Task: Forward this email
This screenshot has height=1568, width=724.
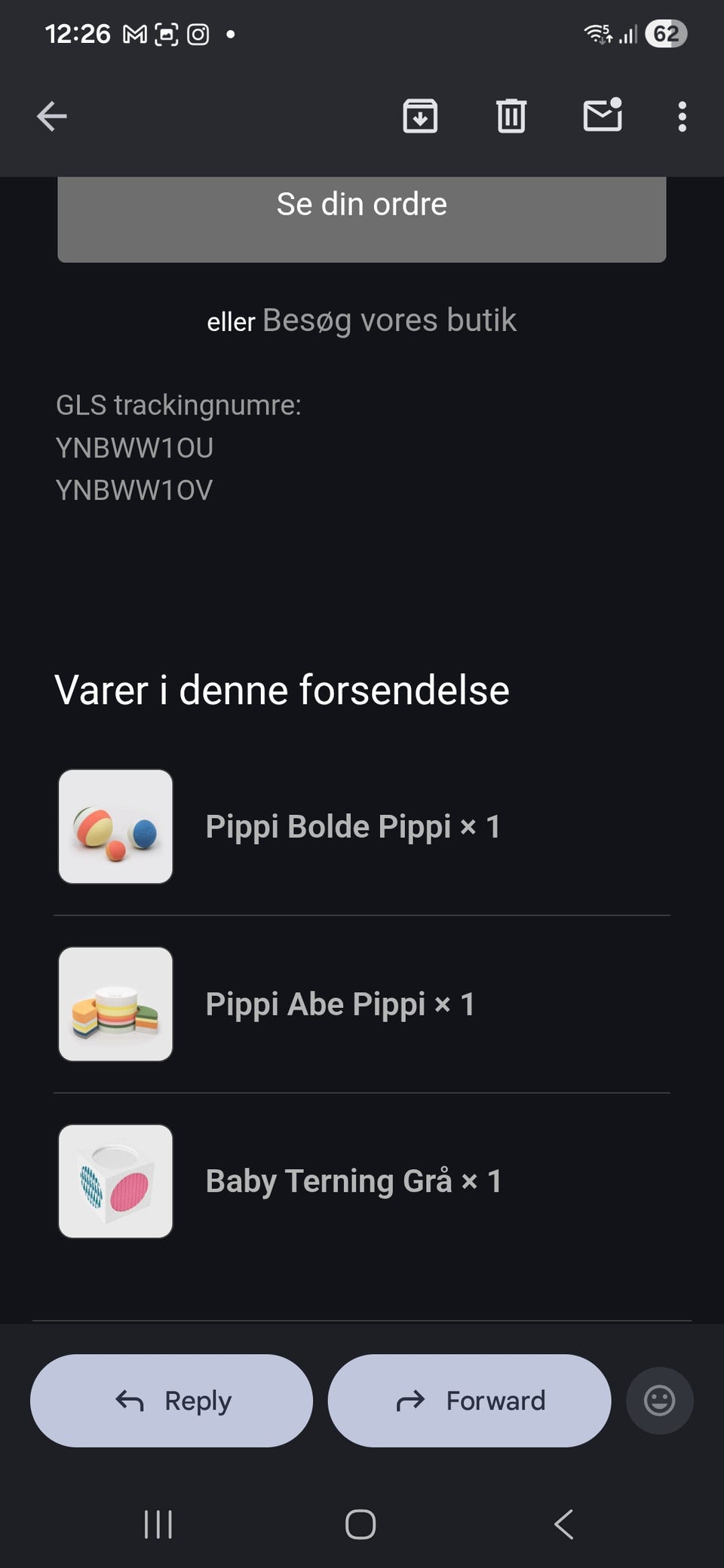Action: (x=469, y=1401)
